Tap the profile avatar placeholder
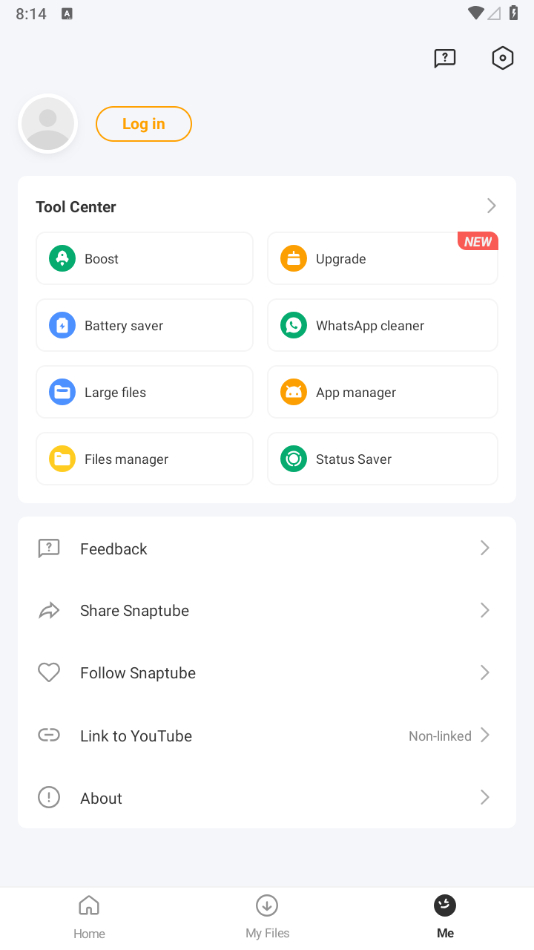This screenshot has width=534, height=950. coord(48,124)
